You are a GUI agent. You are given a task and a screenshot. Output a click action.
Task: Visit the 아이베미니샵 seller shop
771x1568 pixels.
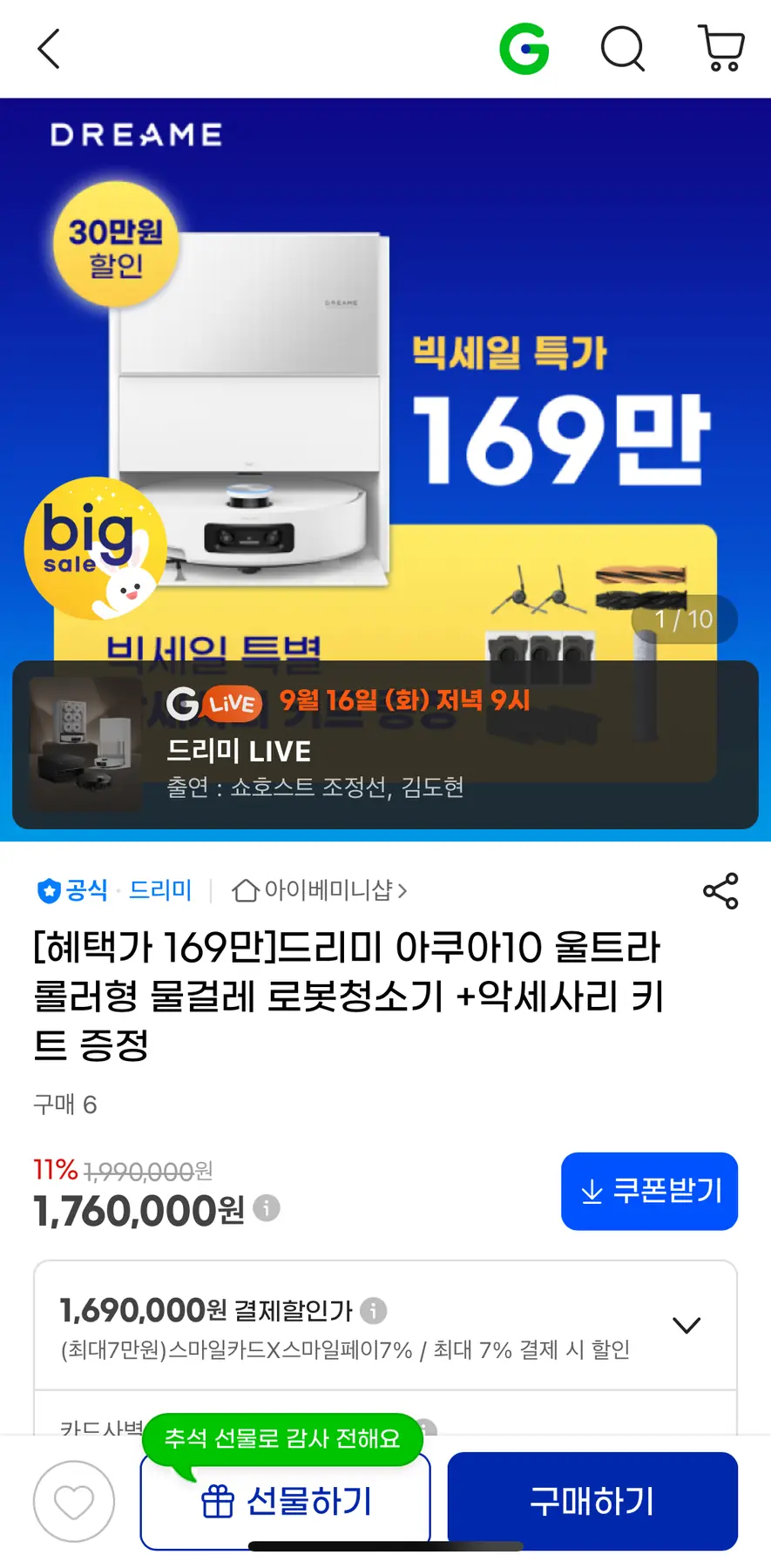320,890
